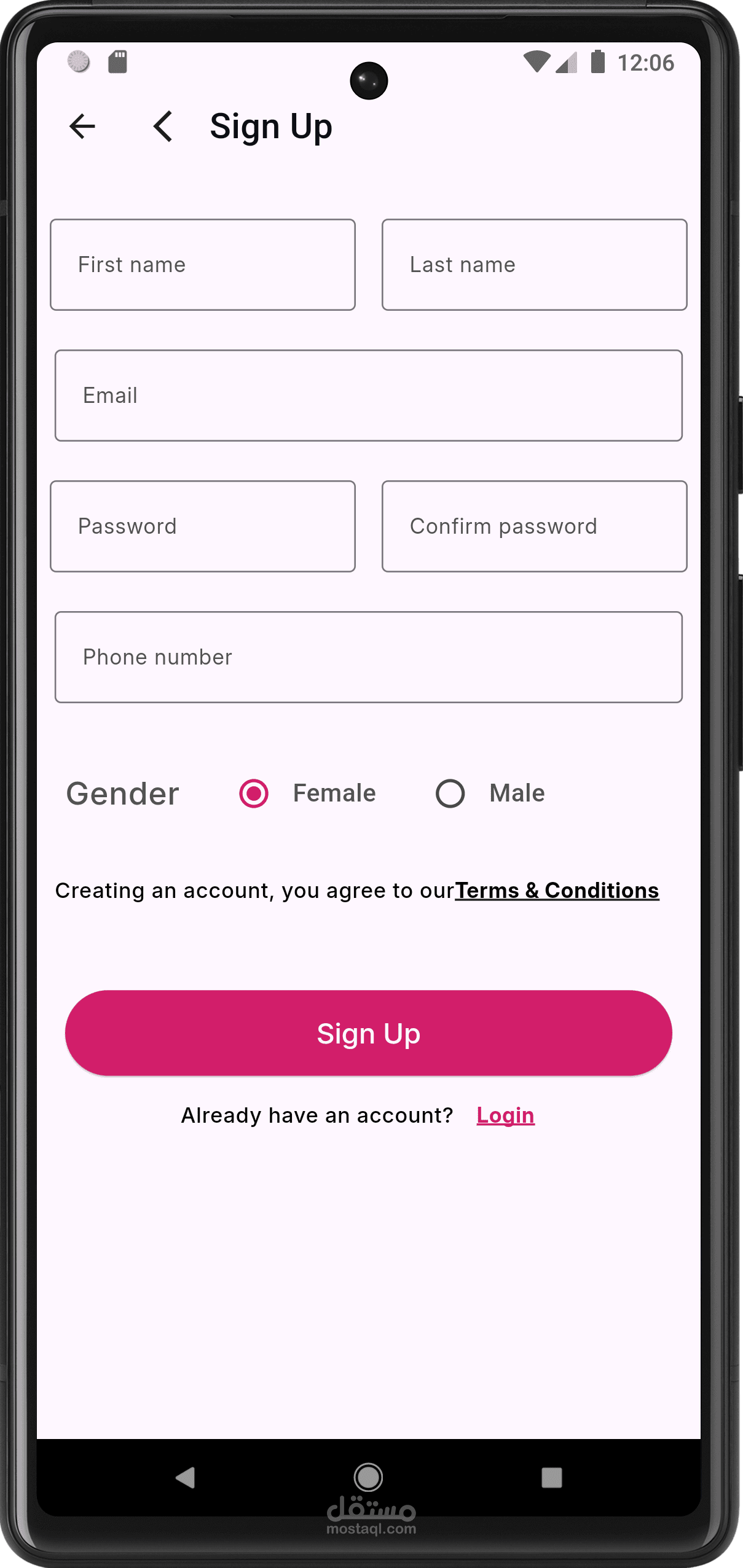Focus the Last name field
This screenshot has width=743, height=1568.
point(535,265)
